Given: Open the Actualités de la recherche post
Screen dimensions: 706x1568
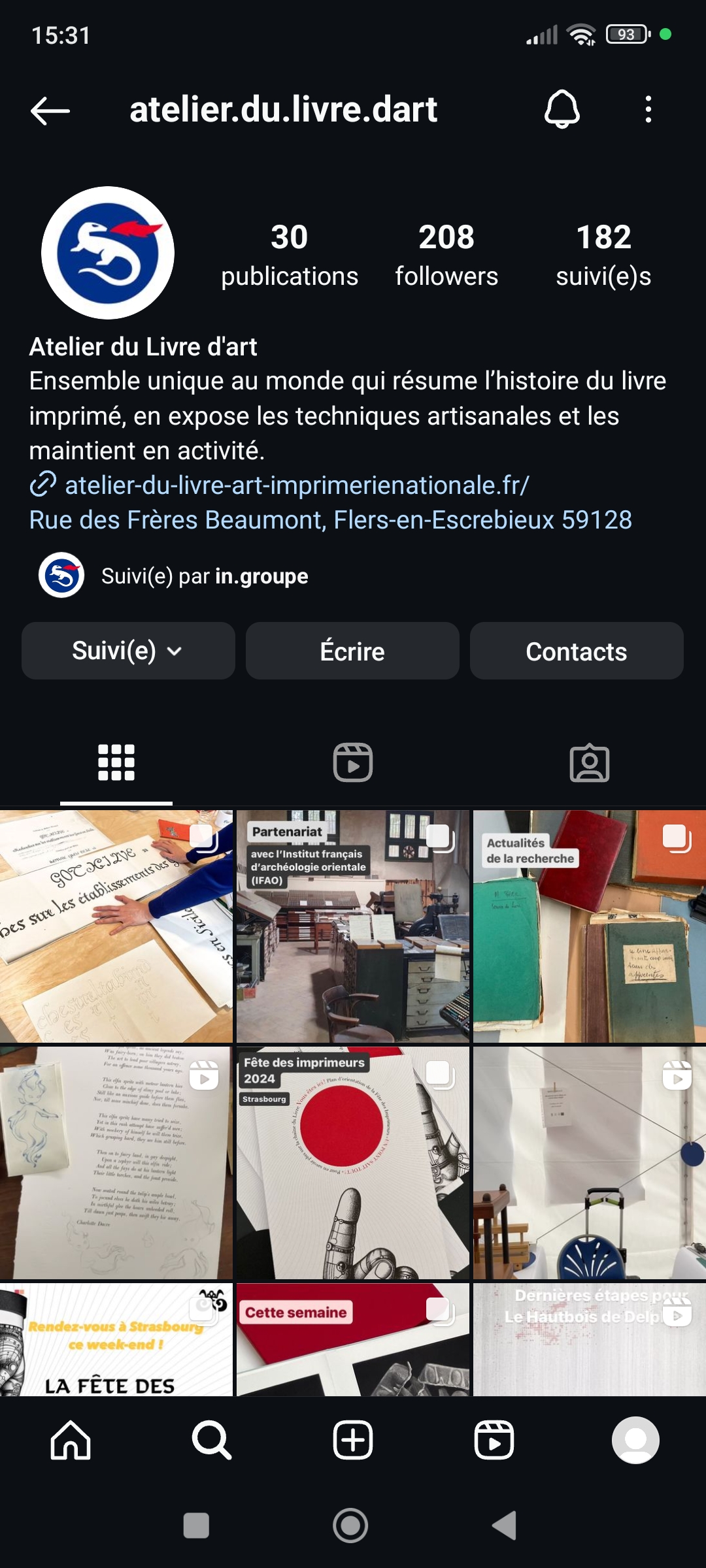Looking at the screenshot, I should pos(589,926).
